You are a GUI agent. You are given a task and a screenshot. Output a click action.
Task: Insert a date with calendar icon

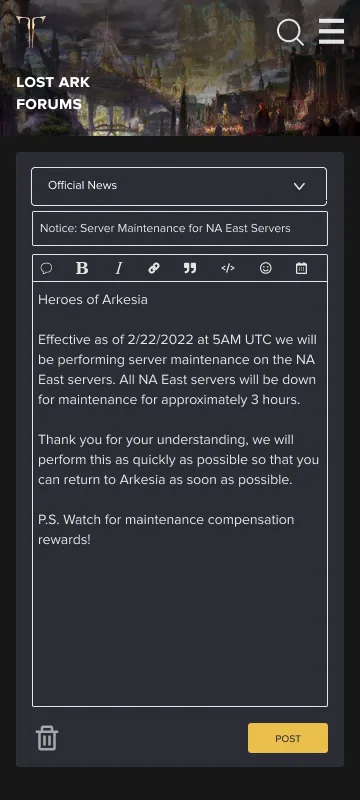point(301,268)
